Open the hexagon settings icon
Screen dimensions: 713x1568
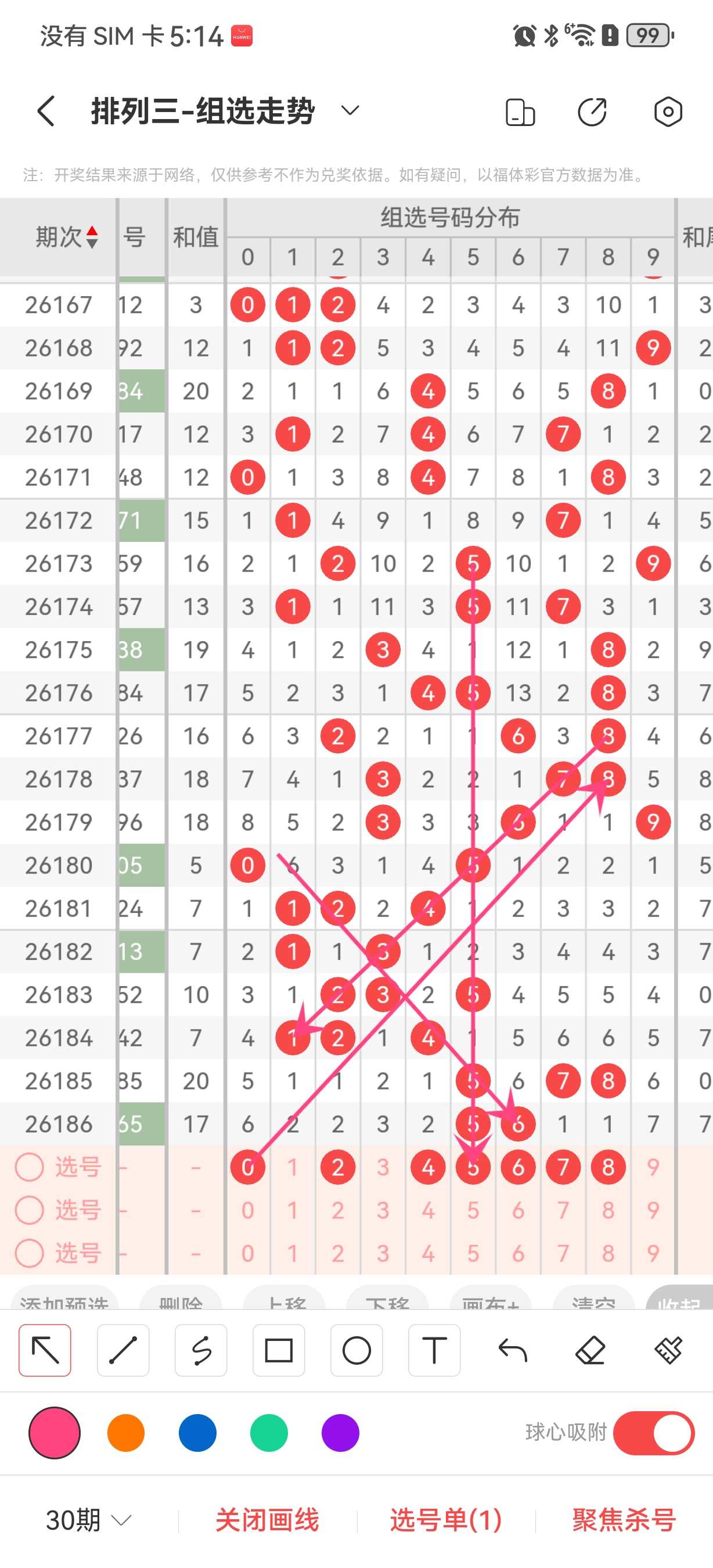click(667, 112)
